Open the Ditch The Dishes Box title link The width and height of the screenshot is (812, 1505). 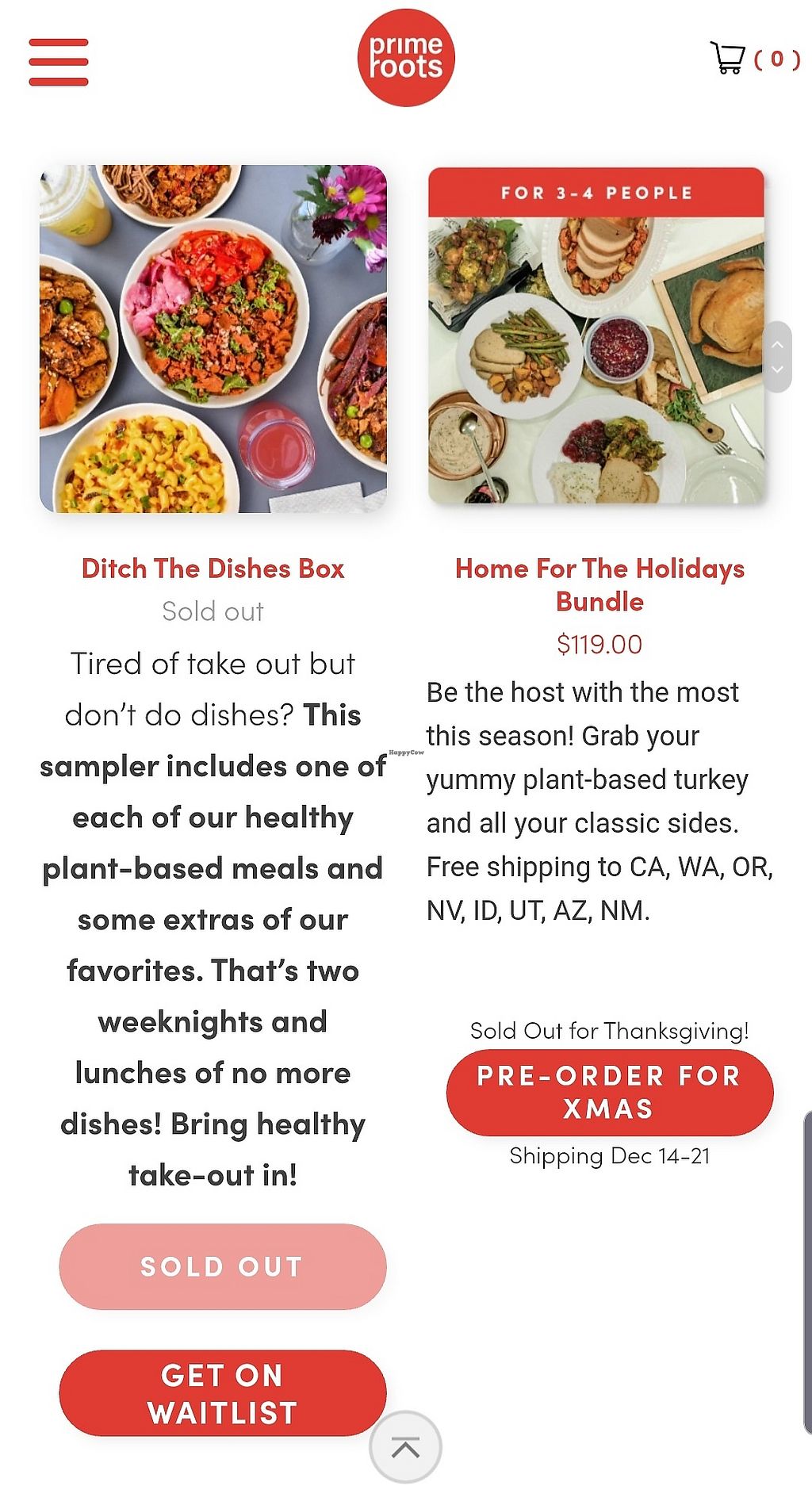coord(213,569)
